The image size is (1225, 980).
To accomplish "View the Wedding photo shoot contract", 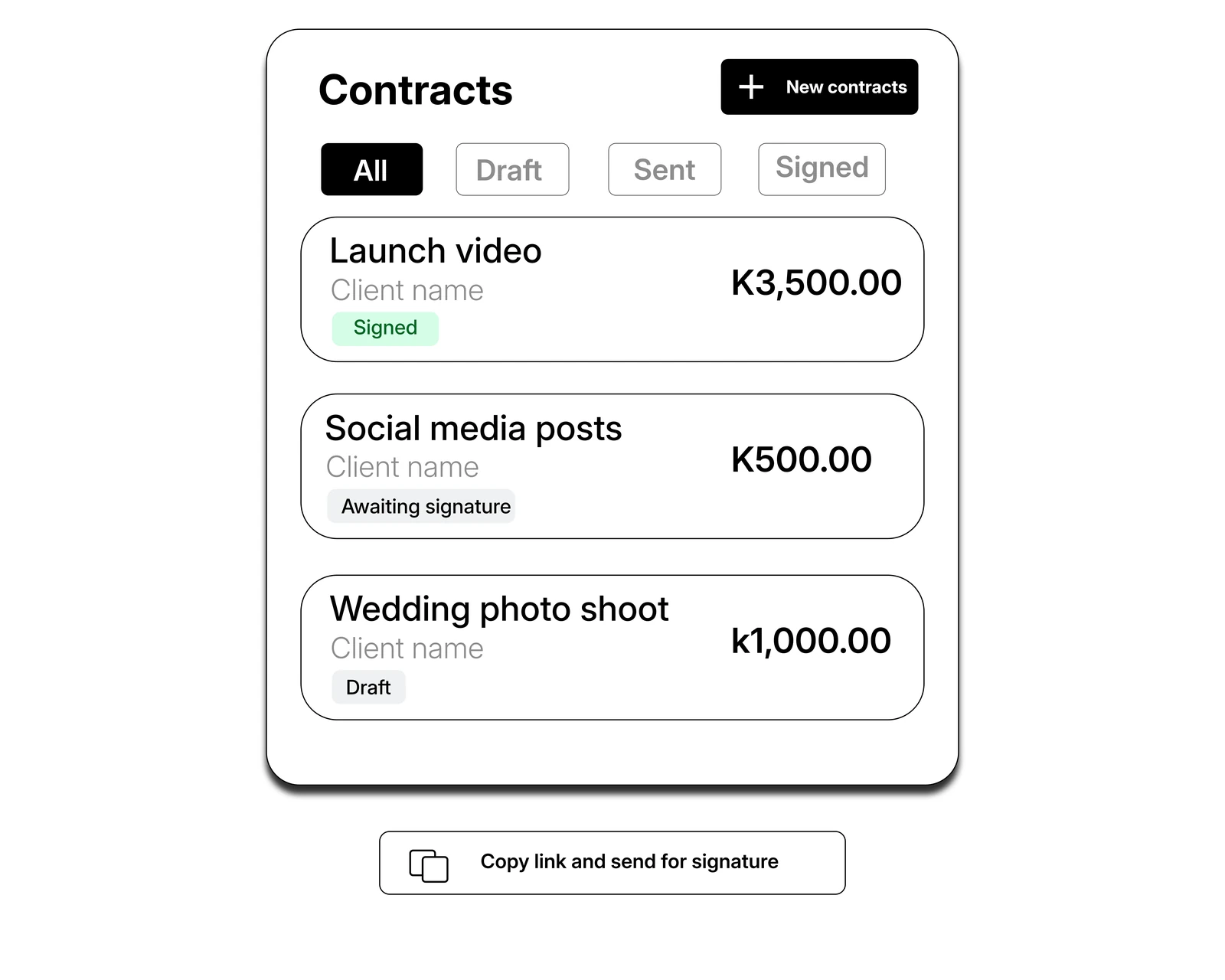I will click(612, 648).
